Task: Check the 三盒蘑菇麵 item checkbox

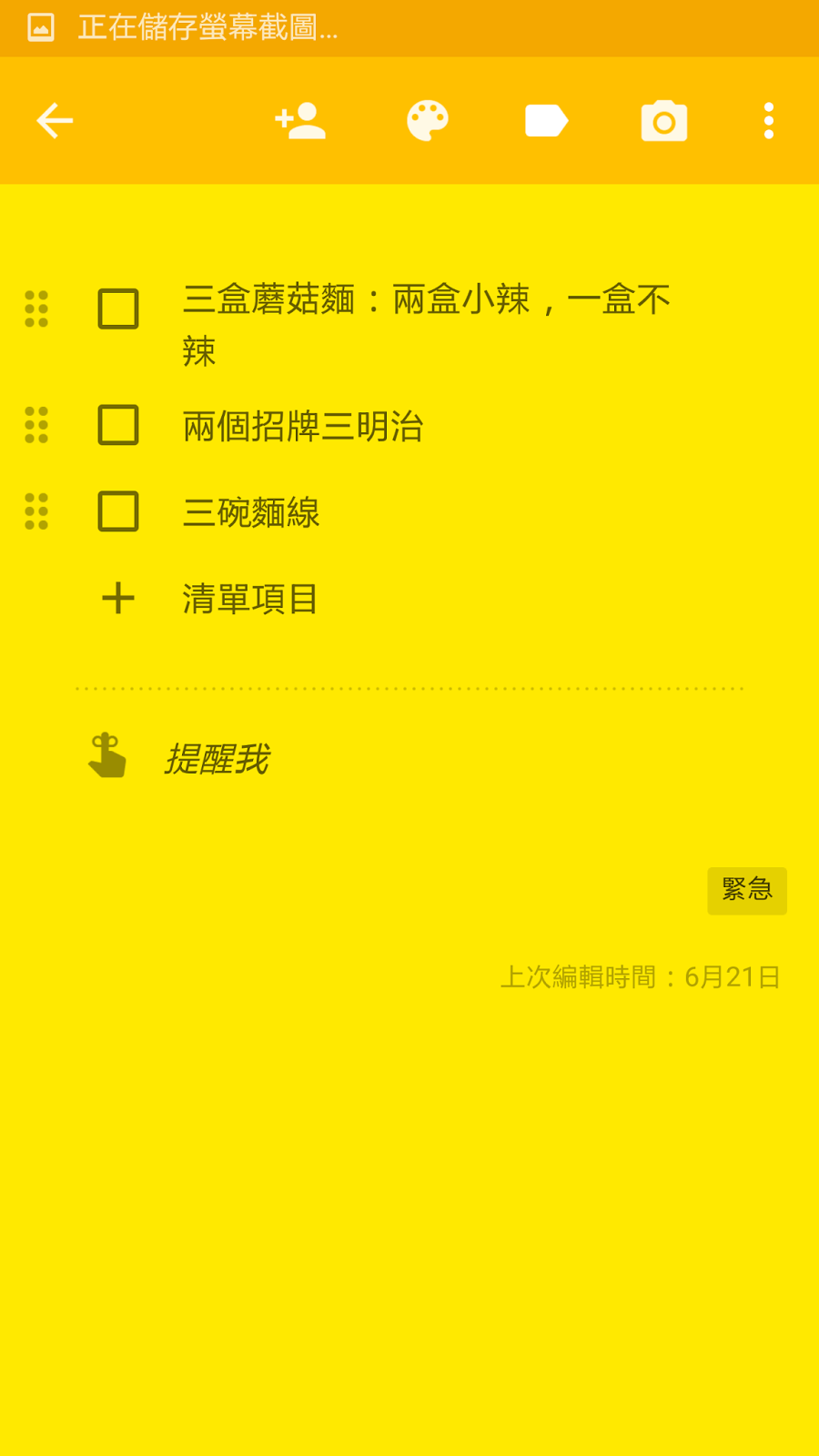Action: point(118,308)
